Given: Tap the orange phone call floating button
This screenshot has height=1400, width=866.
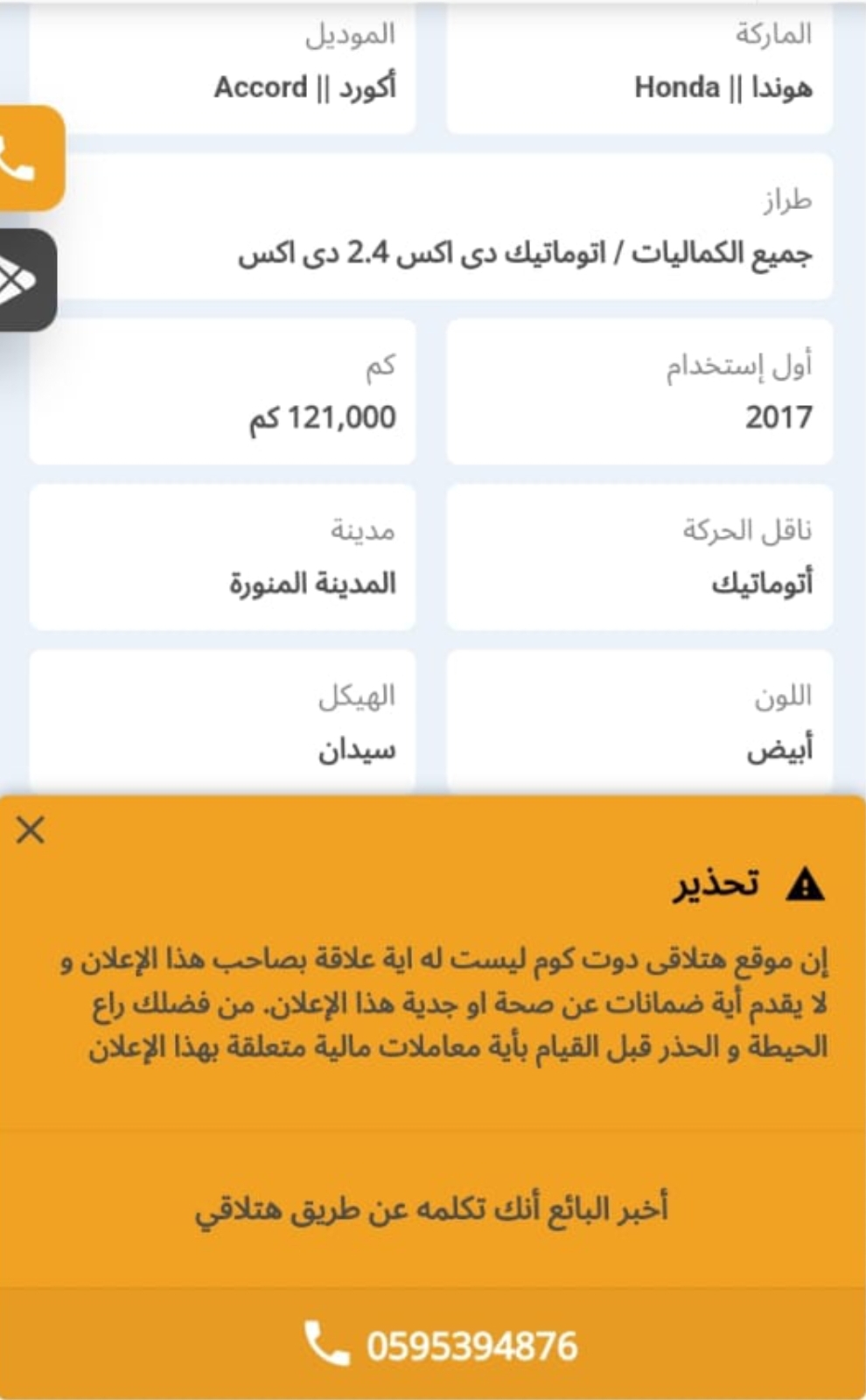Looking at the screenshot, I should tap(31, 158).
